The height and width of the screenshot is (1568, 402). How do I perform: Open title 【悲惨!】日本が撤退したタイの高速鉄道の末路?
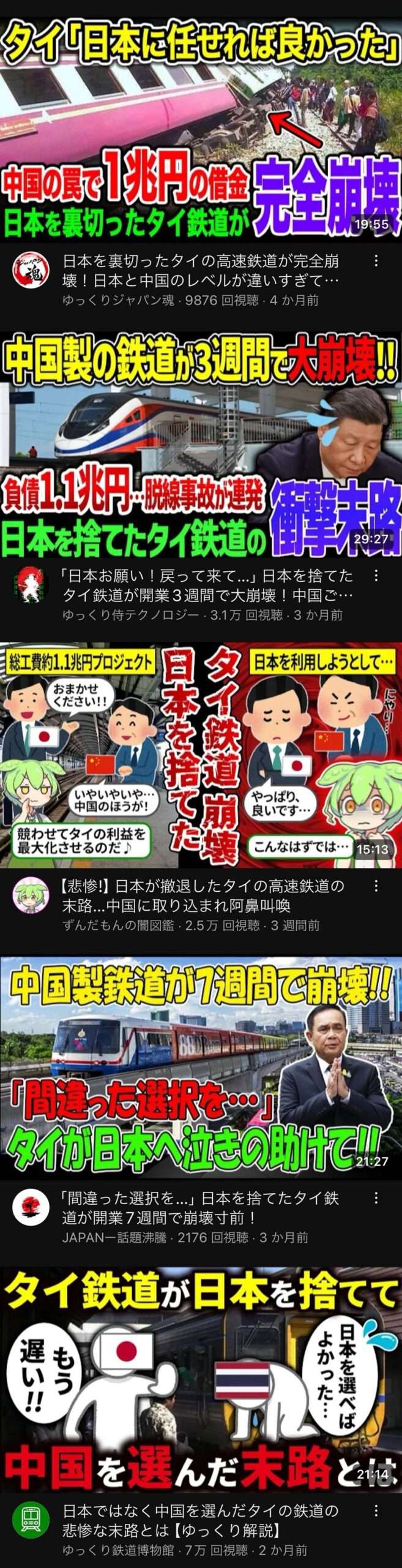pyautogui.click(x=202, y=895)
